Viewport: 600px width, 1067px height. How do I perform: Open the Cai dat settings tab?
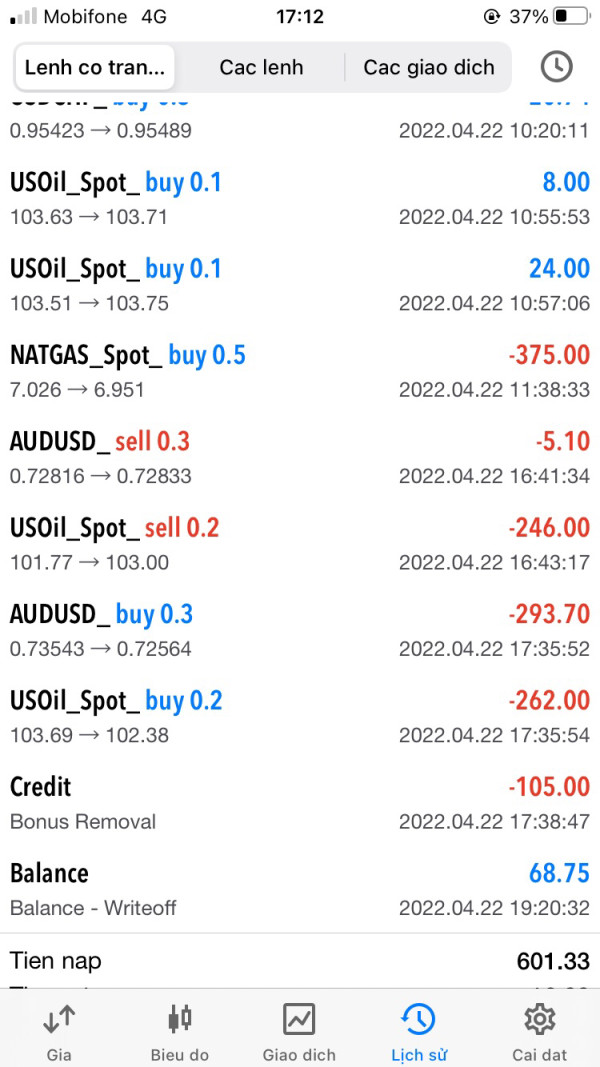point(539,1031)
